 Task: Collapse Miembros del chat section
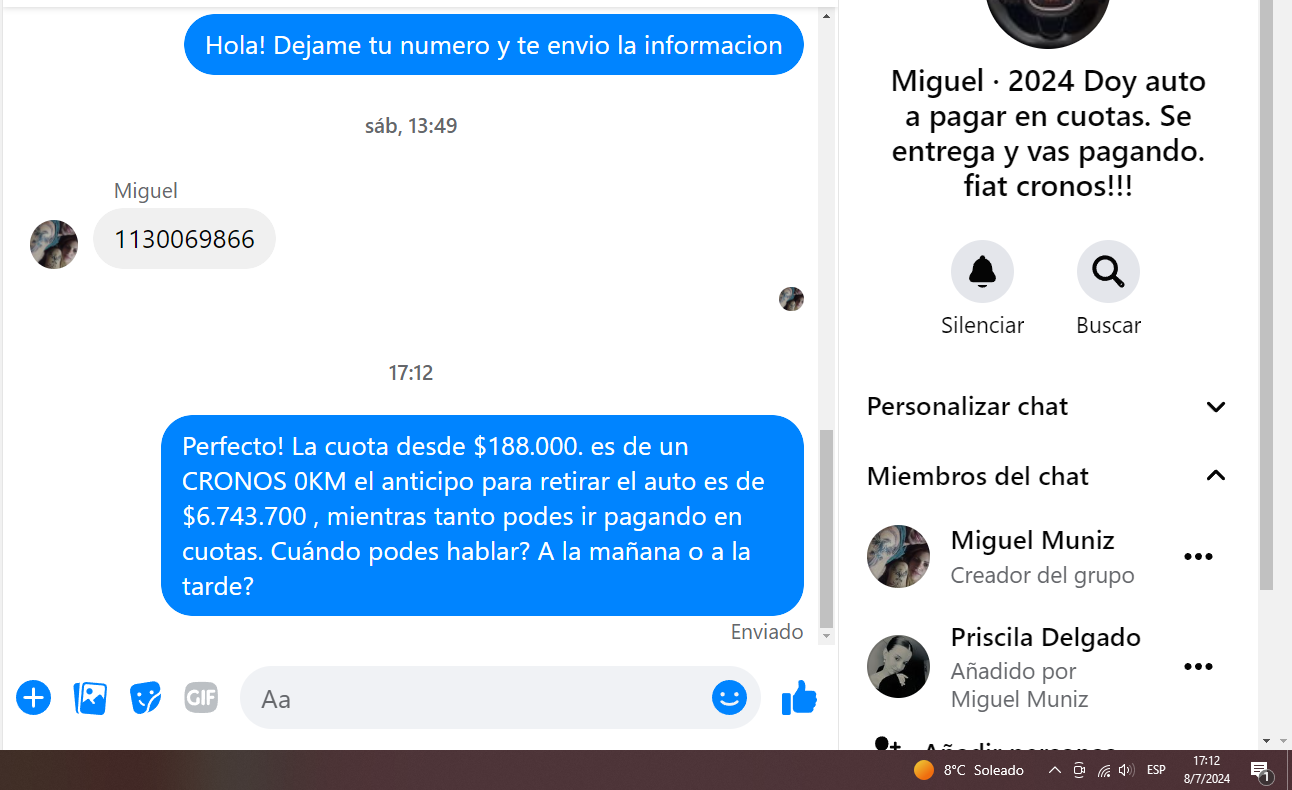pyautogui.click(x=1216, y=476)
